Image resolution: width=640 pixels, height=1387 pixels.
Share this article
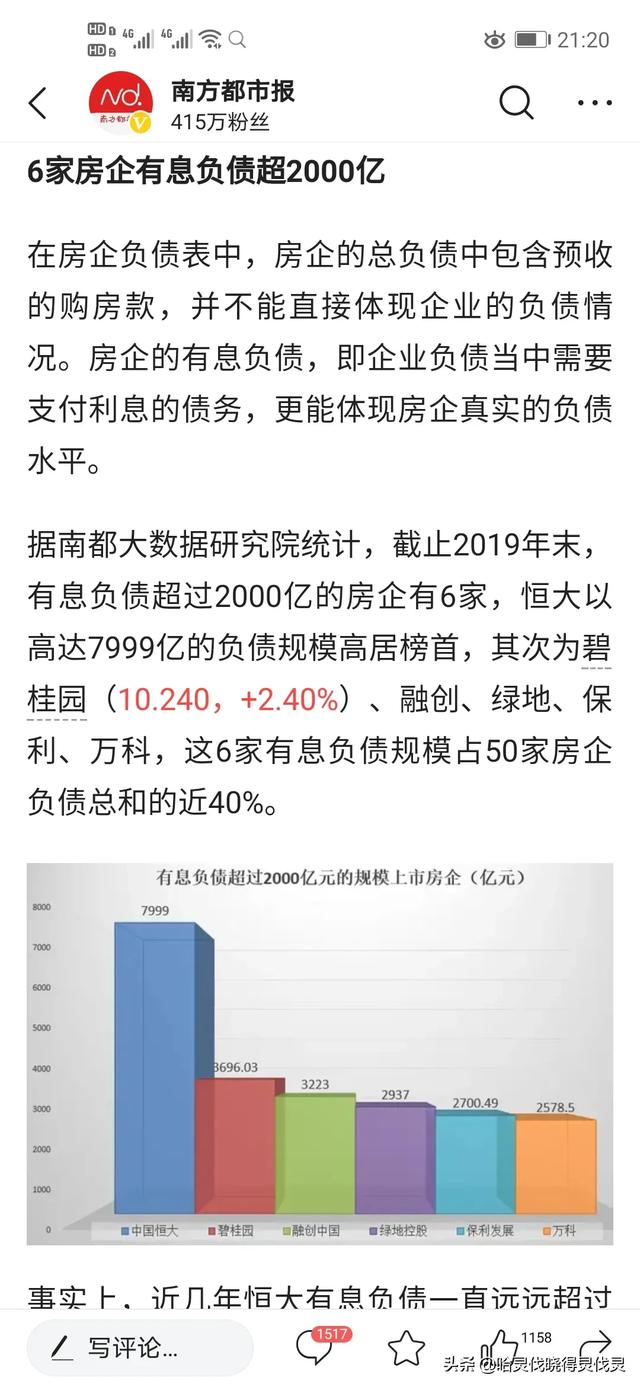click(596, 1345)
